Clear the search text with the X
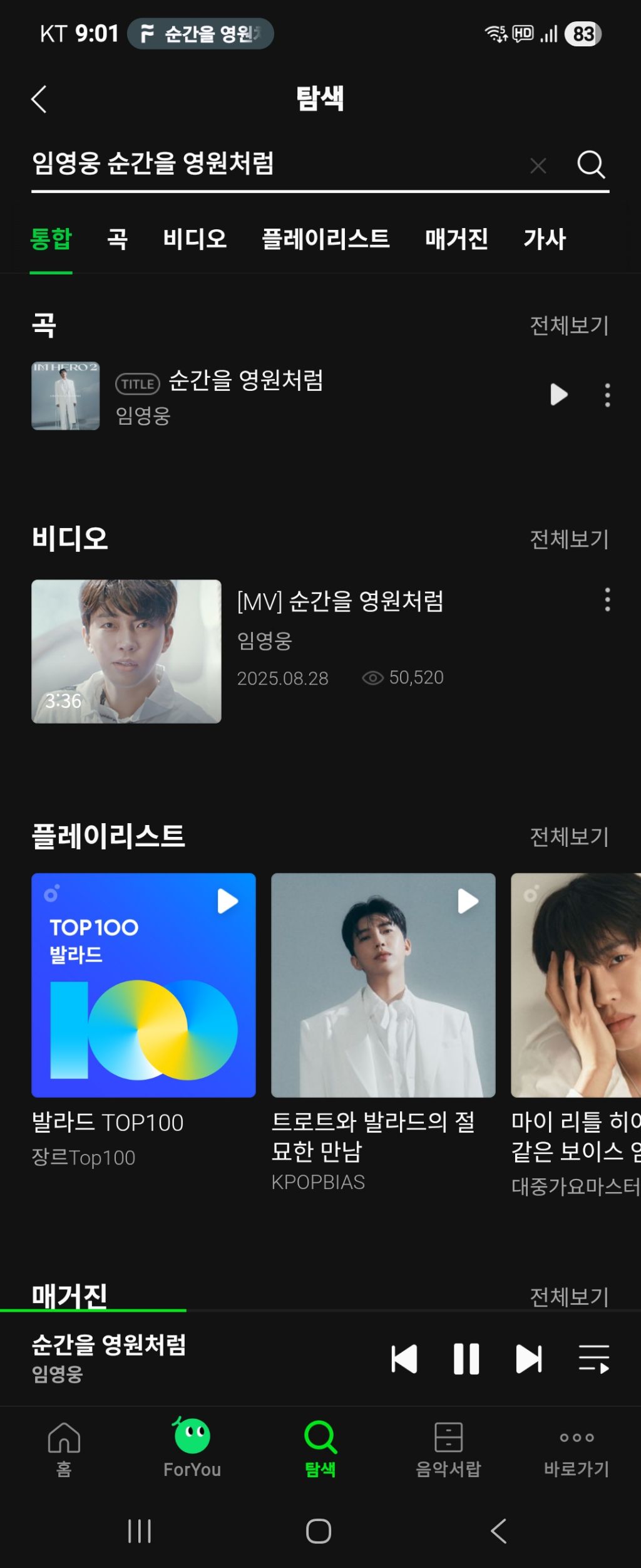Image resolution: width=641 pixels, height=1568 pixels. tap(538, 165)
